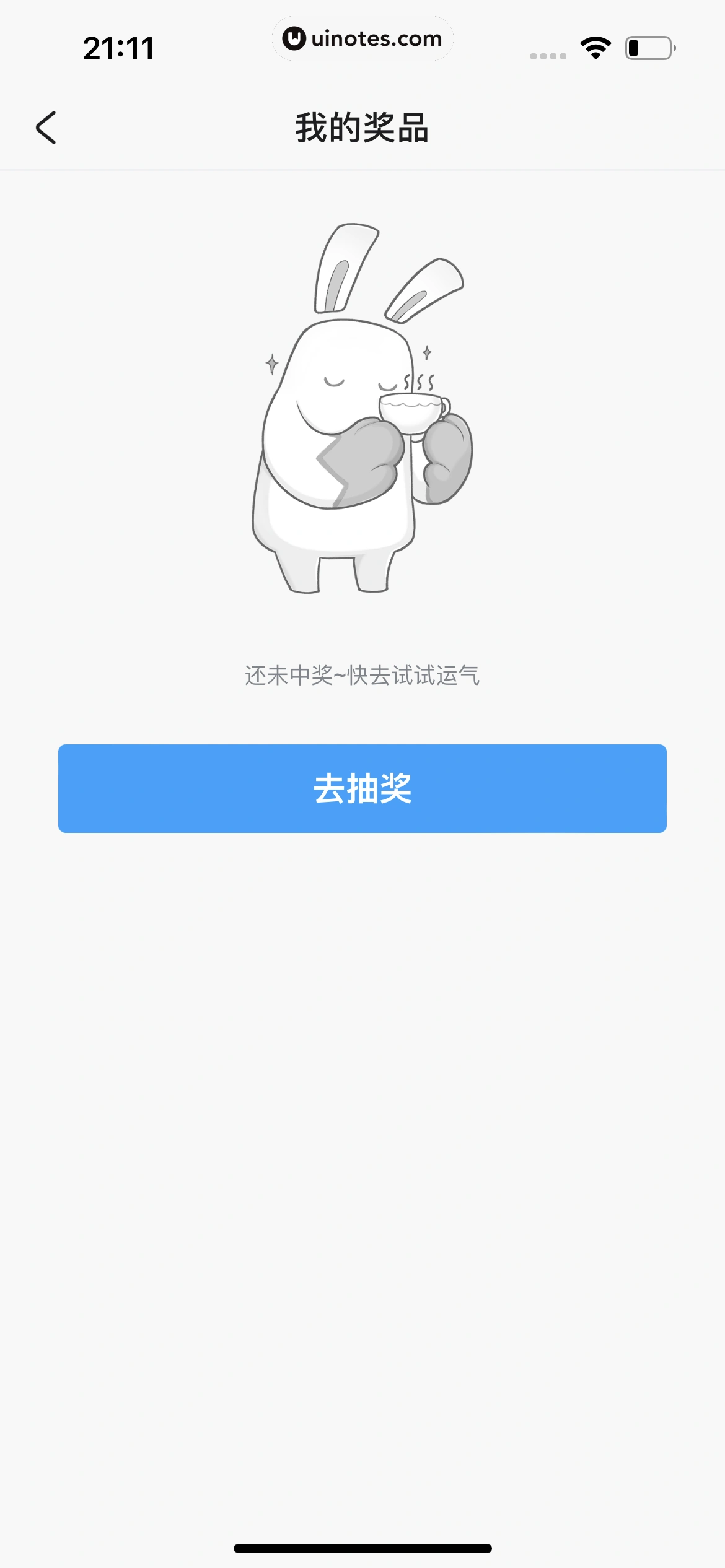Tap the blue lottery action button
725x1568 pixels.
pyautogui.click(x=362, y=788)
